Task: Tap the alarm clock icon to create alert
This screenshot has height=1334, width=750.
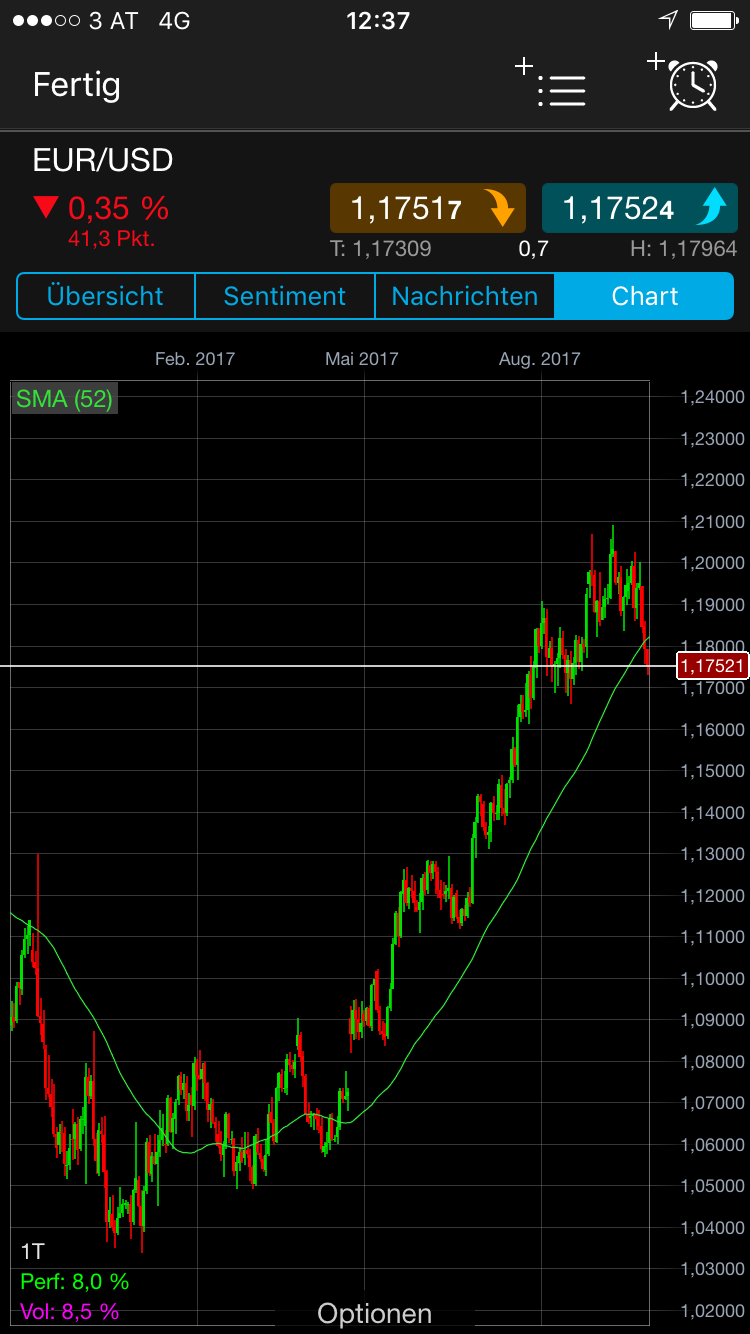Action: pyautogui.click(x=690, y=86)
